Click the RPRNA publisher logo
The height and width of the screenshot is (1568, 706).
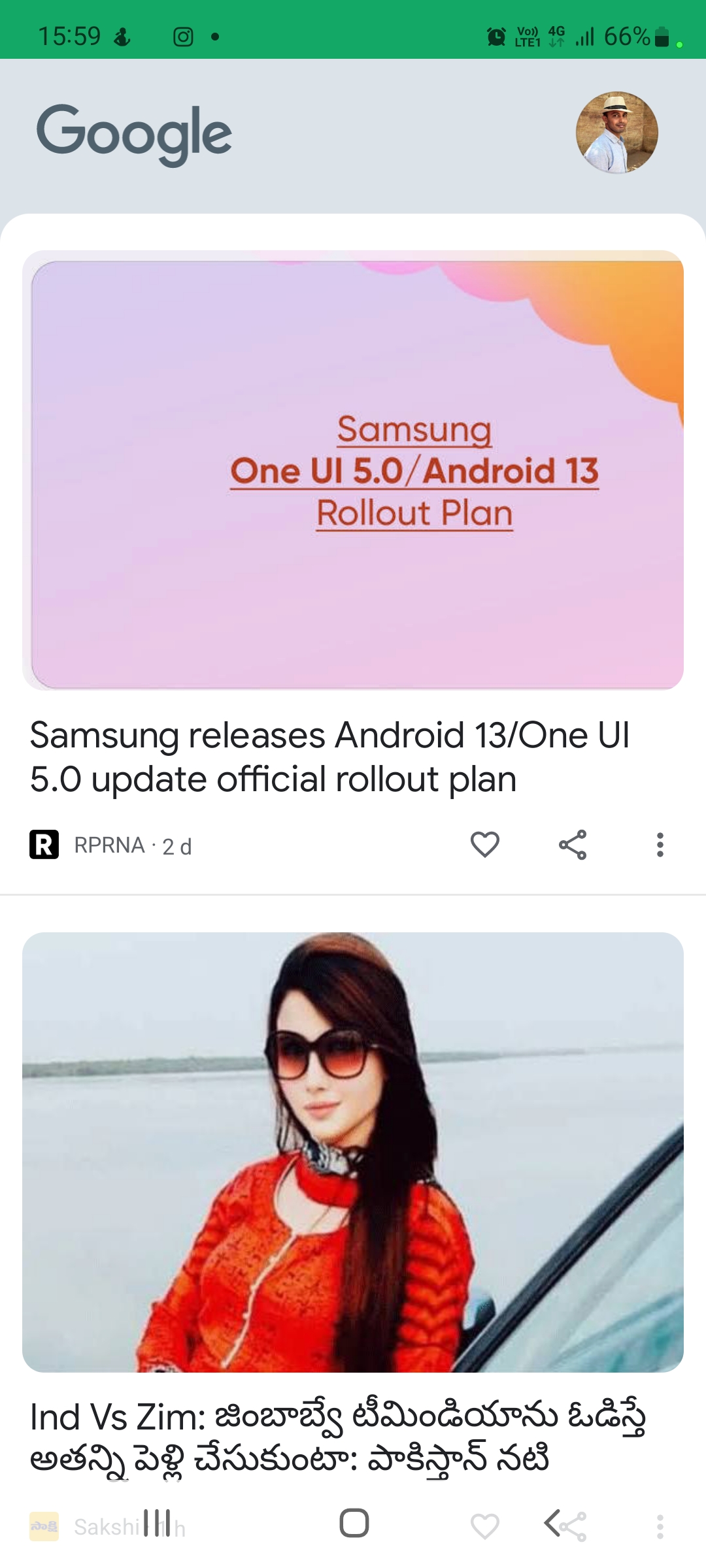(x=46, y=844)
